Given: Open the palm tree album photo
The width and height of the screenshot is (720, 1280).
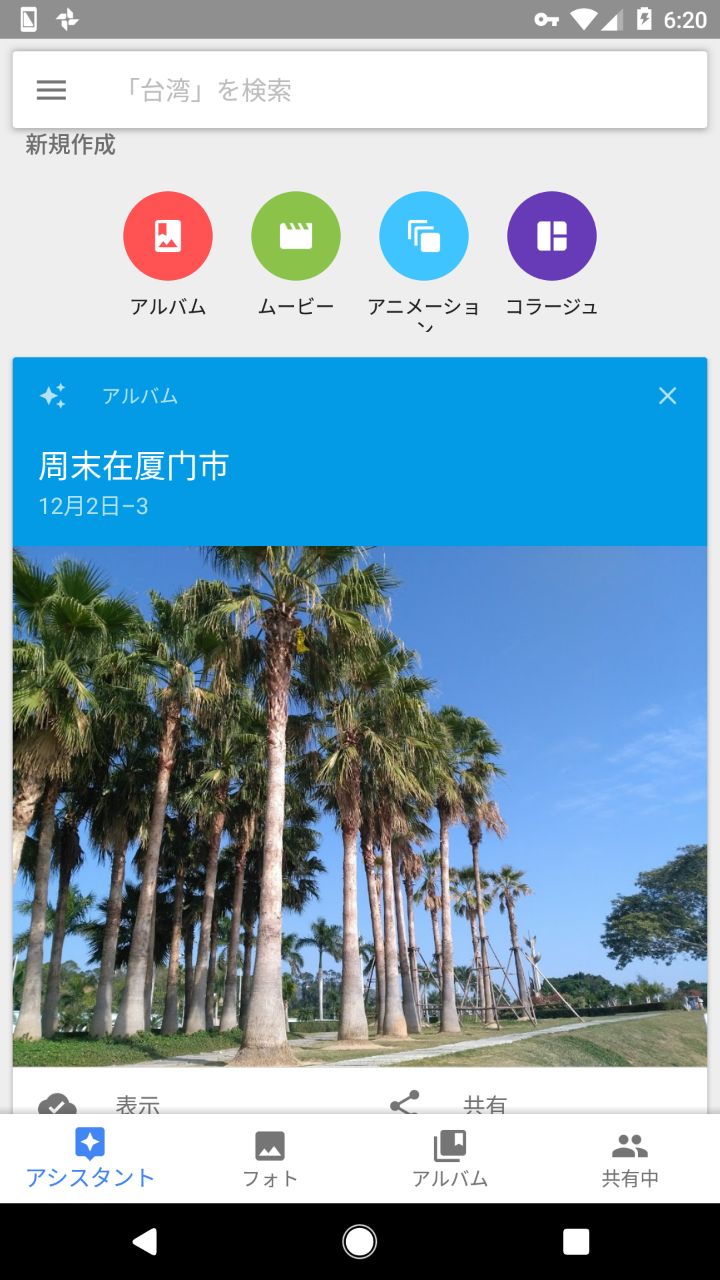Looking at the screenshot, I should [360, 805].
